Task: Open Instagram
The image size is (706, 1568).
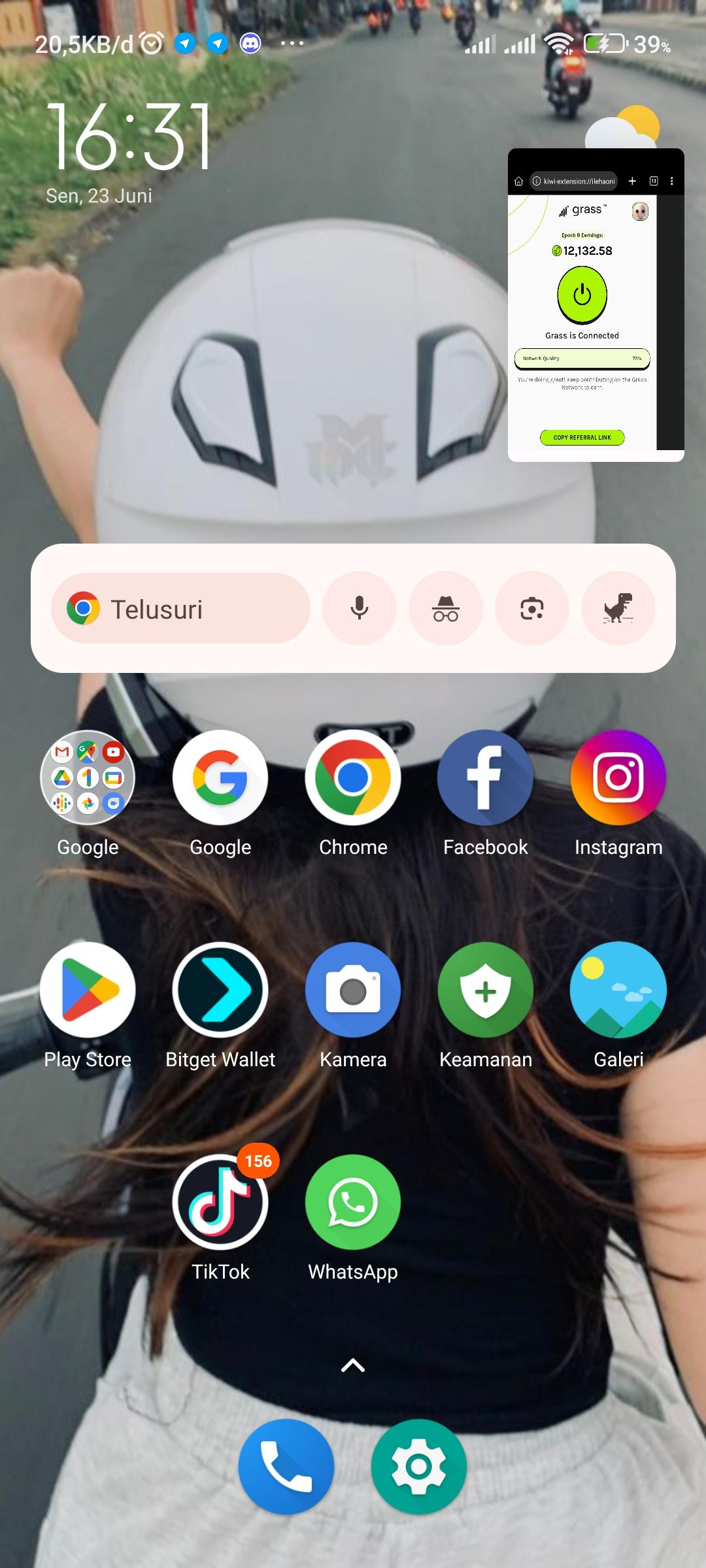Action: pos(618,777)
